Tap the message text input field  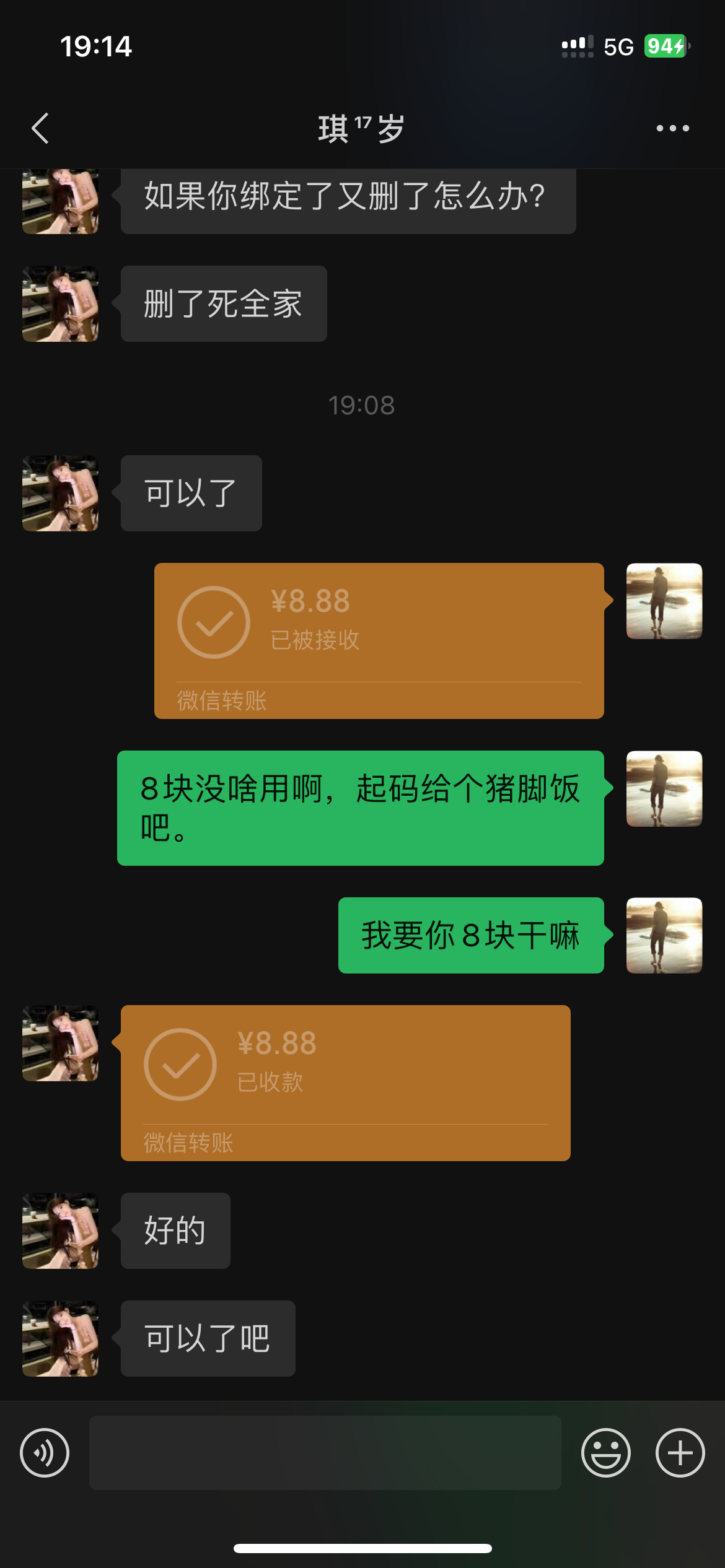click(x=325, y=1453)
